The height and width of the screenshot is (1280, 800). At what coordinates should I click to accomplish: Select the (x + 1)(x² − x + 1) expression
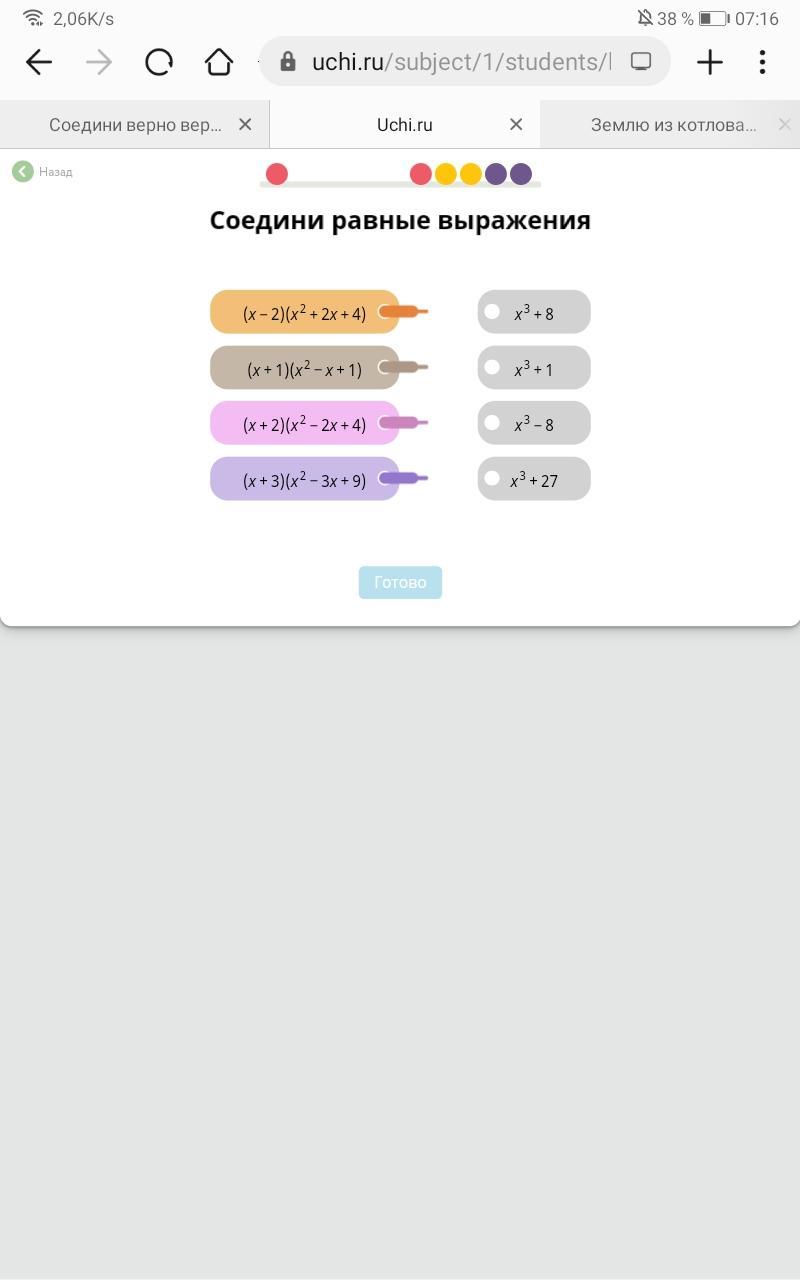pos(304,369)
